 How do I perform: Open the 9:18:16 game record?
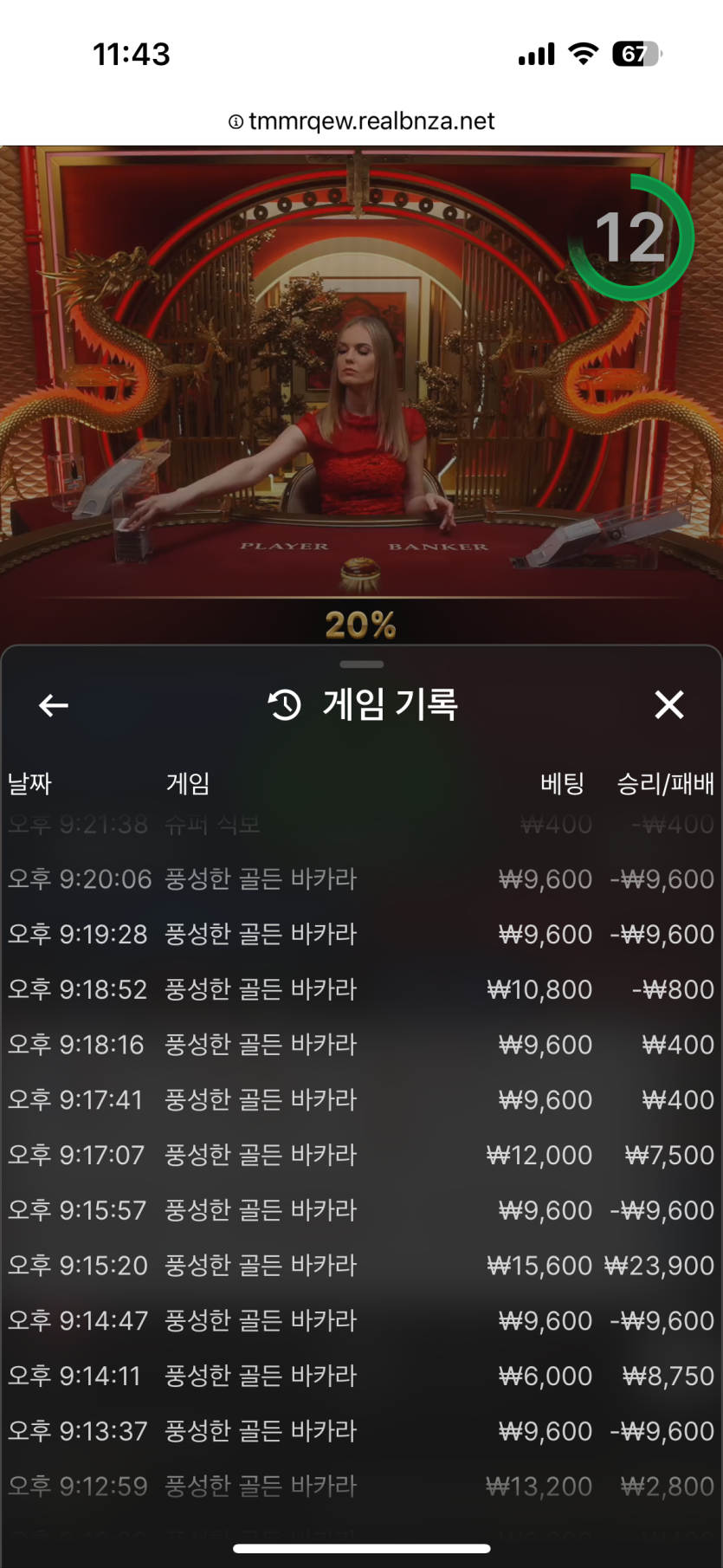[361, 1045]
